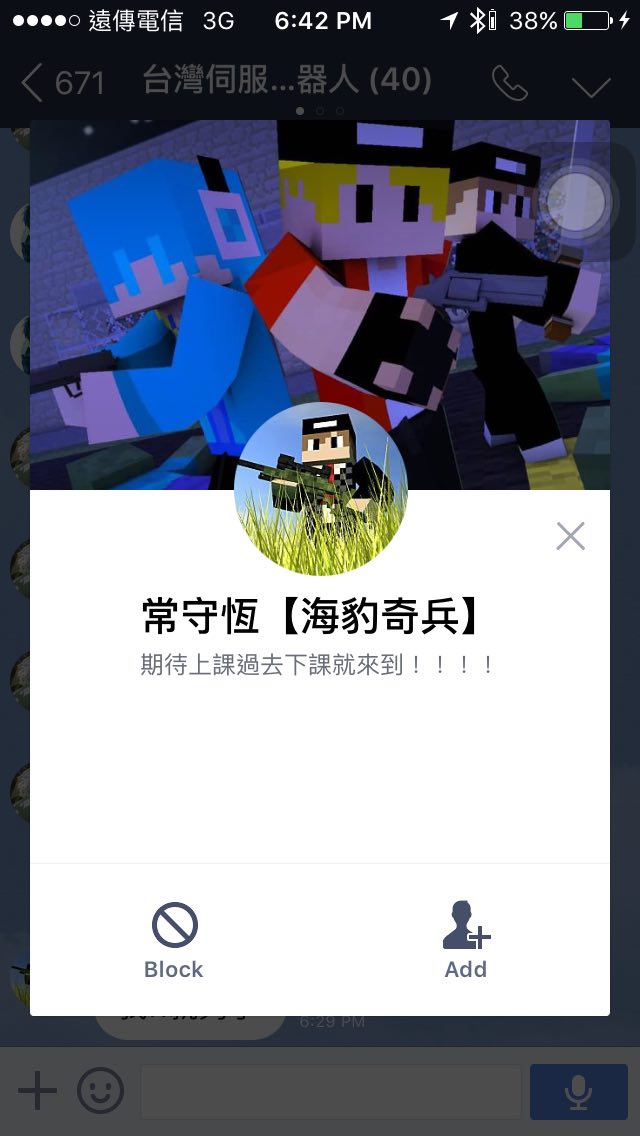Close the profile popup
This screenshot has width=640, height=1136.
[570, 537]
